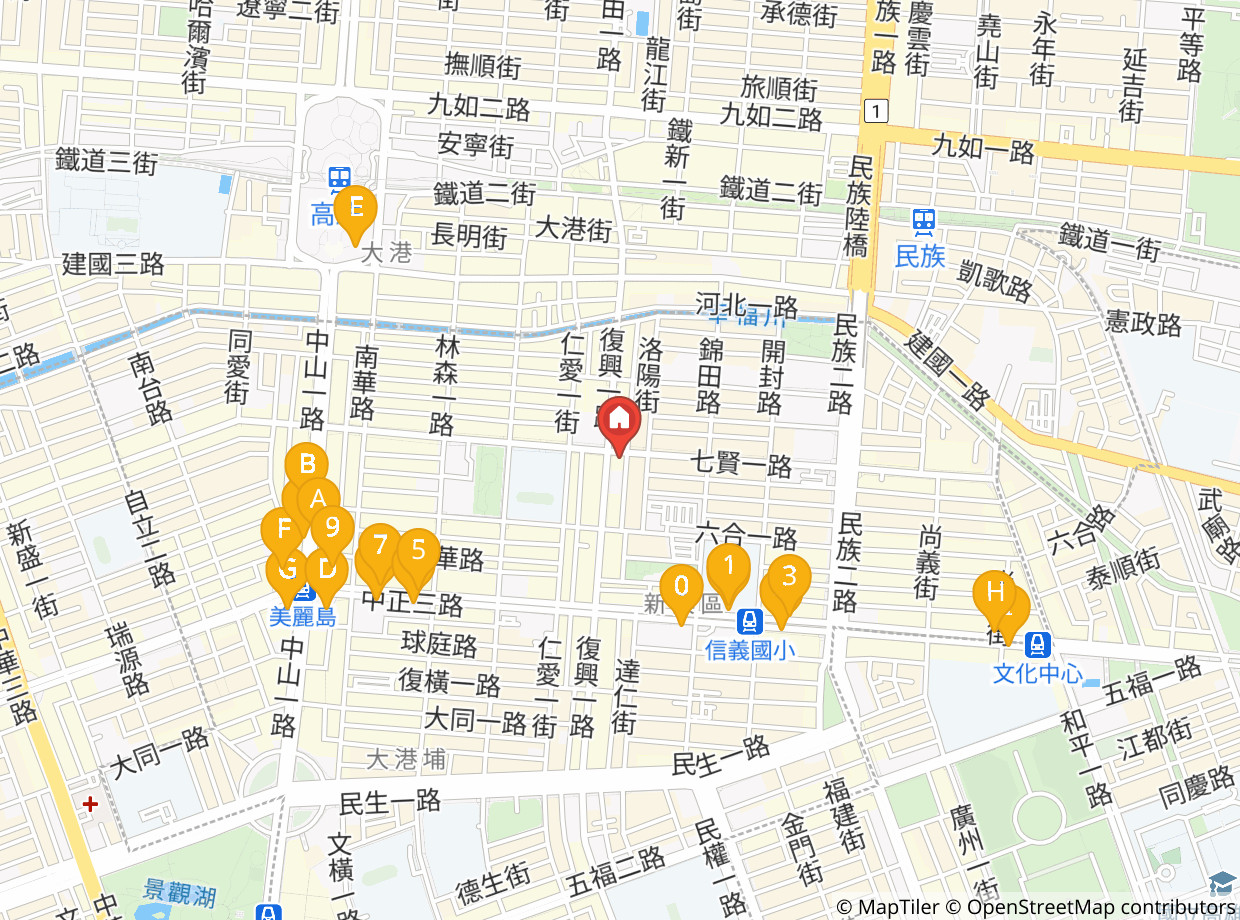Tap the orange marker labeled 7
The height and width of the screenshot is (920, 1240).
point(380,545)
